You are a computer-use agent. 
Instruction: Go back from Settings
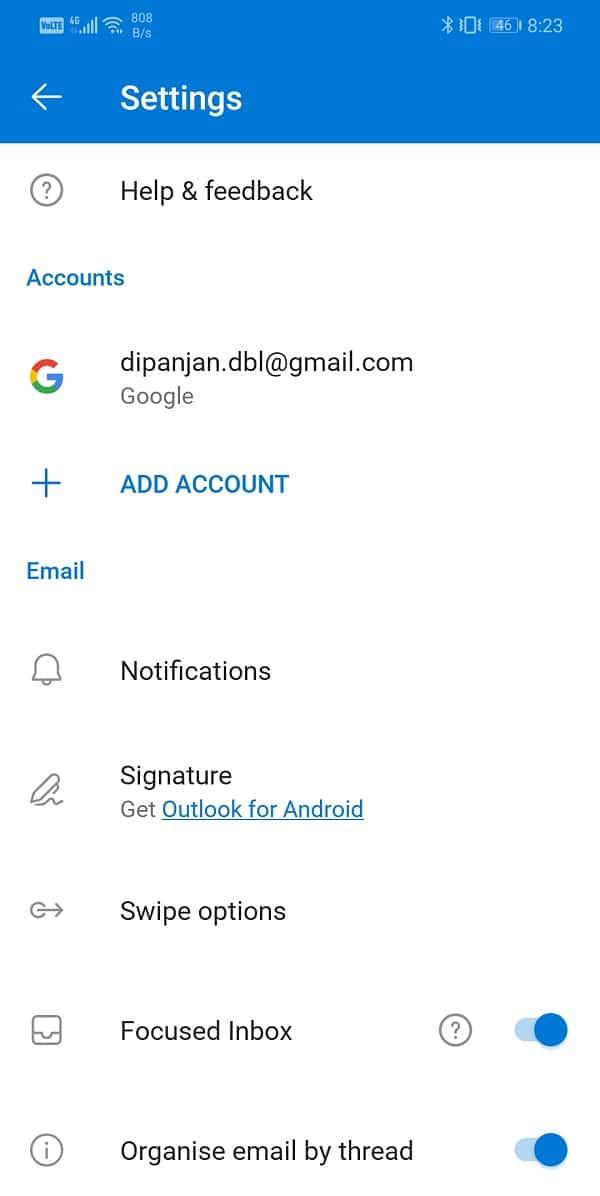[46, 97]
